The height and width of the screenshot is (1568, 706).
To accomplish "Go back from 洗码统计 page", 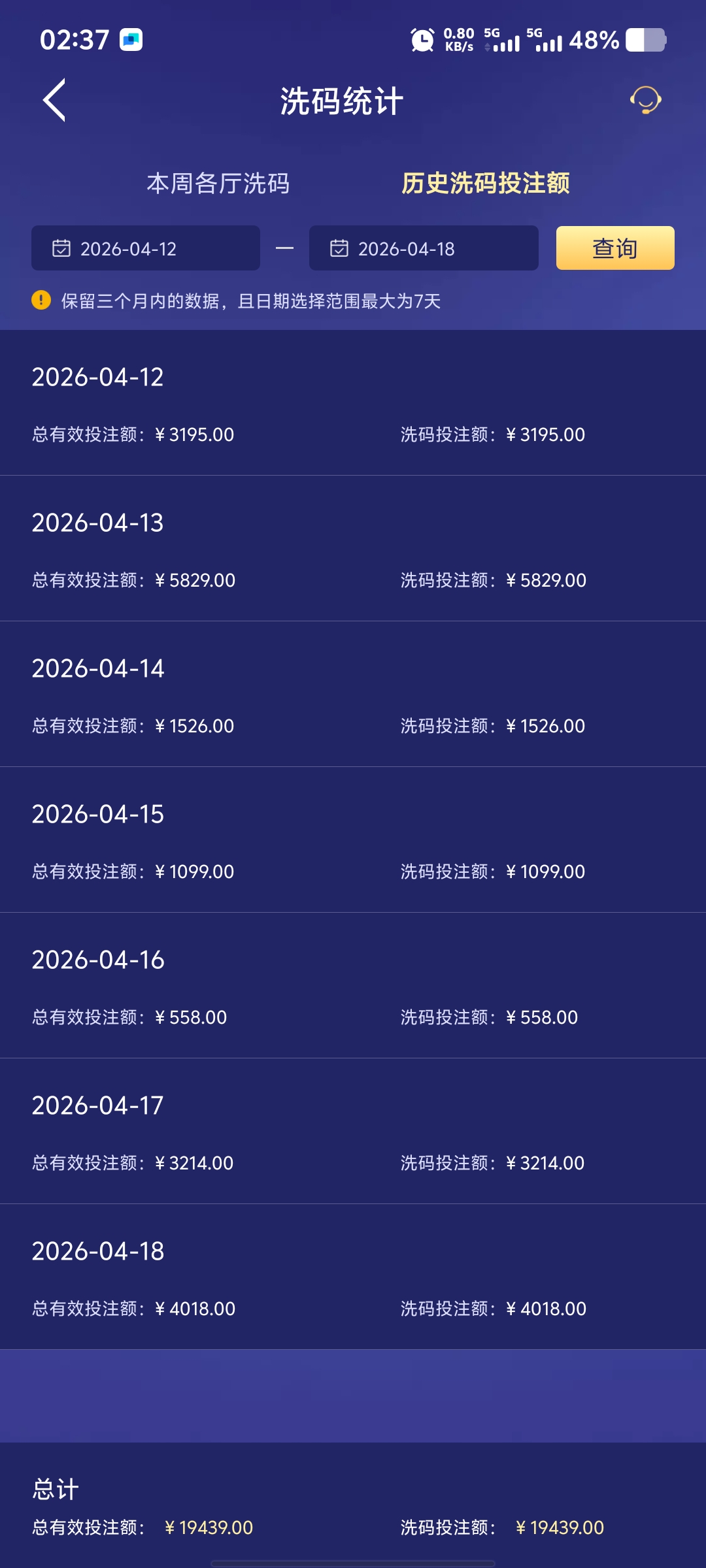I will coord(55,101).
